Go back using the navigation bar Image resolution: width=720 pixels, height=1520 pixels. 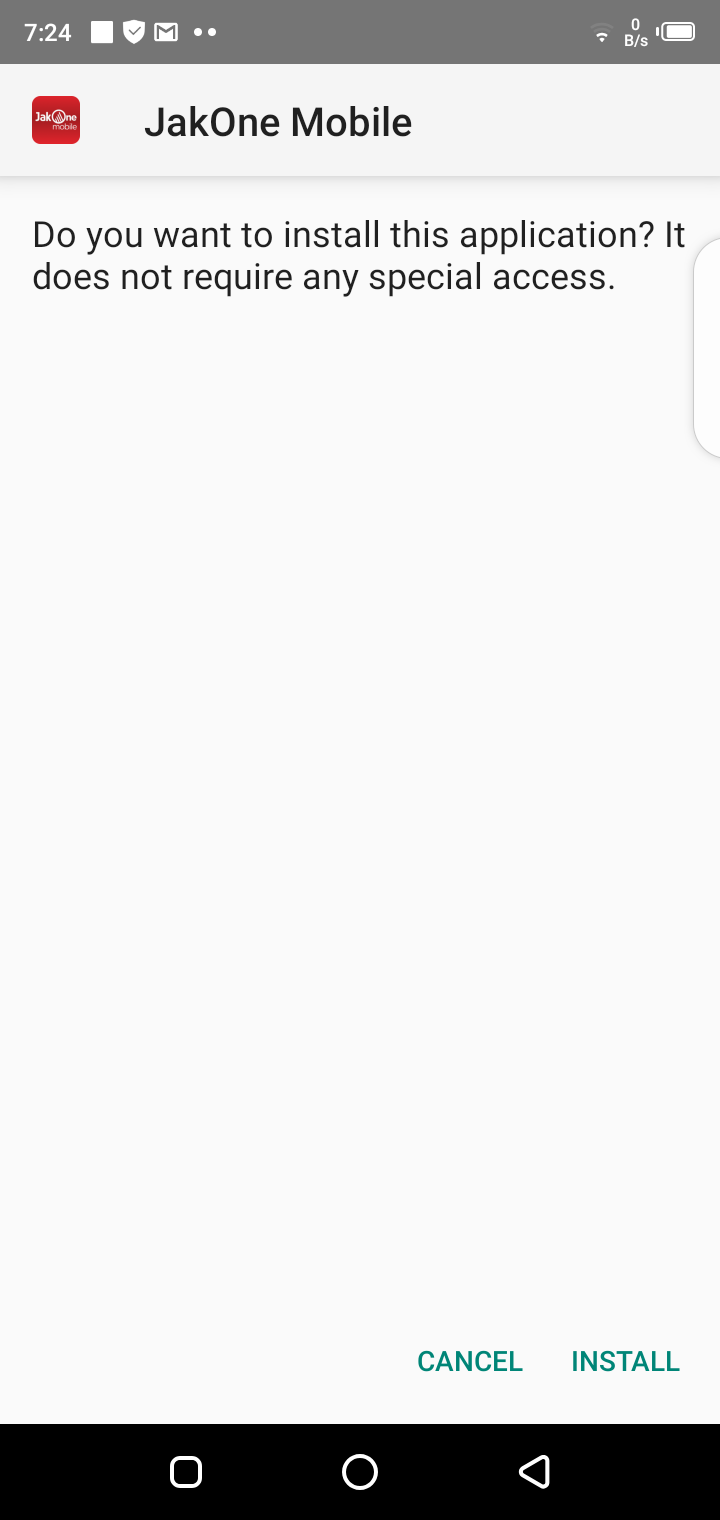pyautogui.click(x=534, y=1471)
